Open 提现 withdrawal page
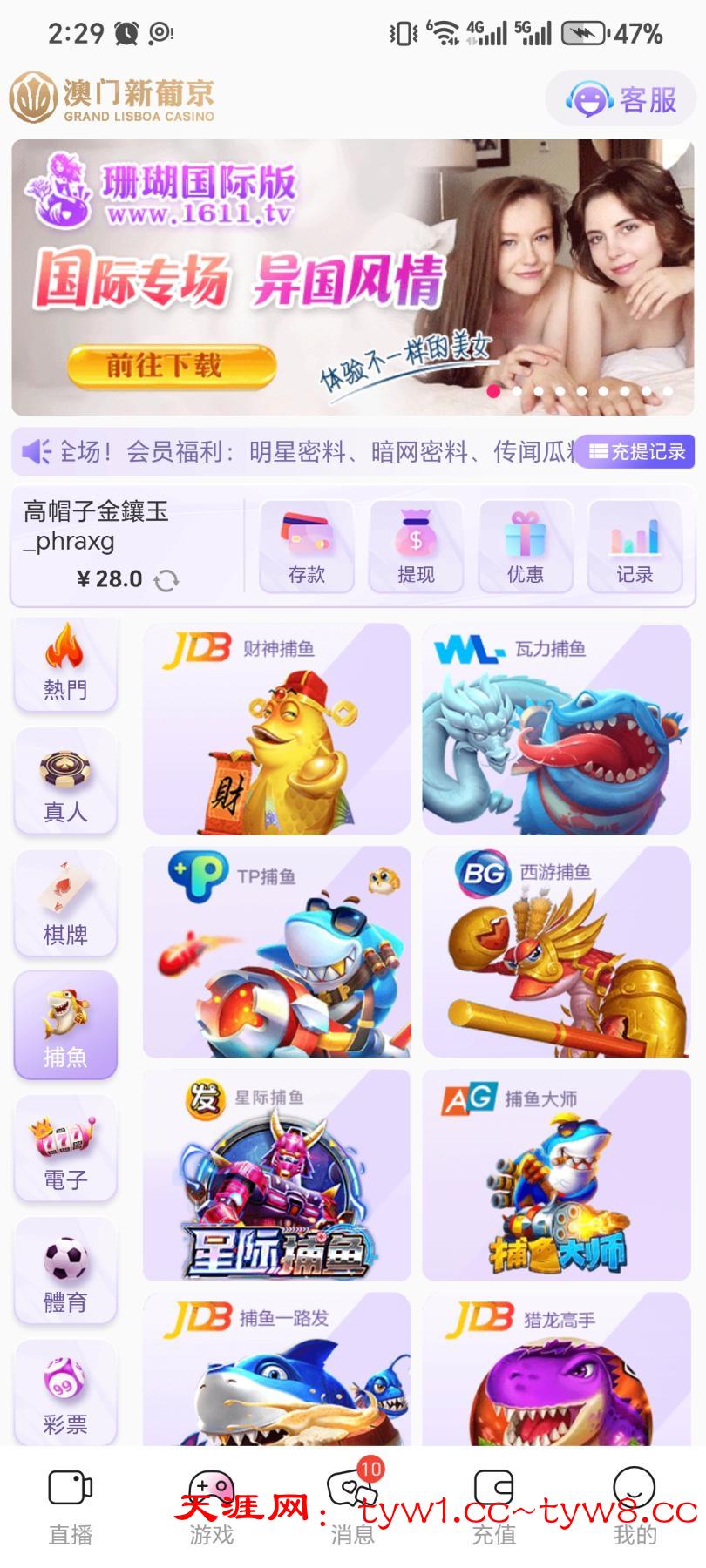This screenshot has height=1568, width=706. 416,547
